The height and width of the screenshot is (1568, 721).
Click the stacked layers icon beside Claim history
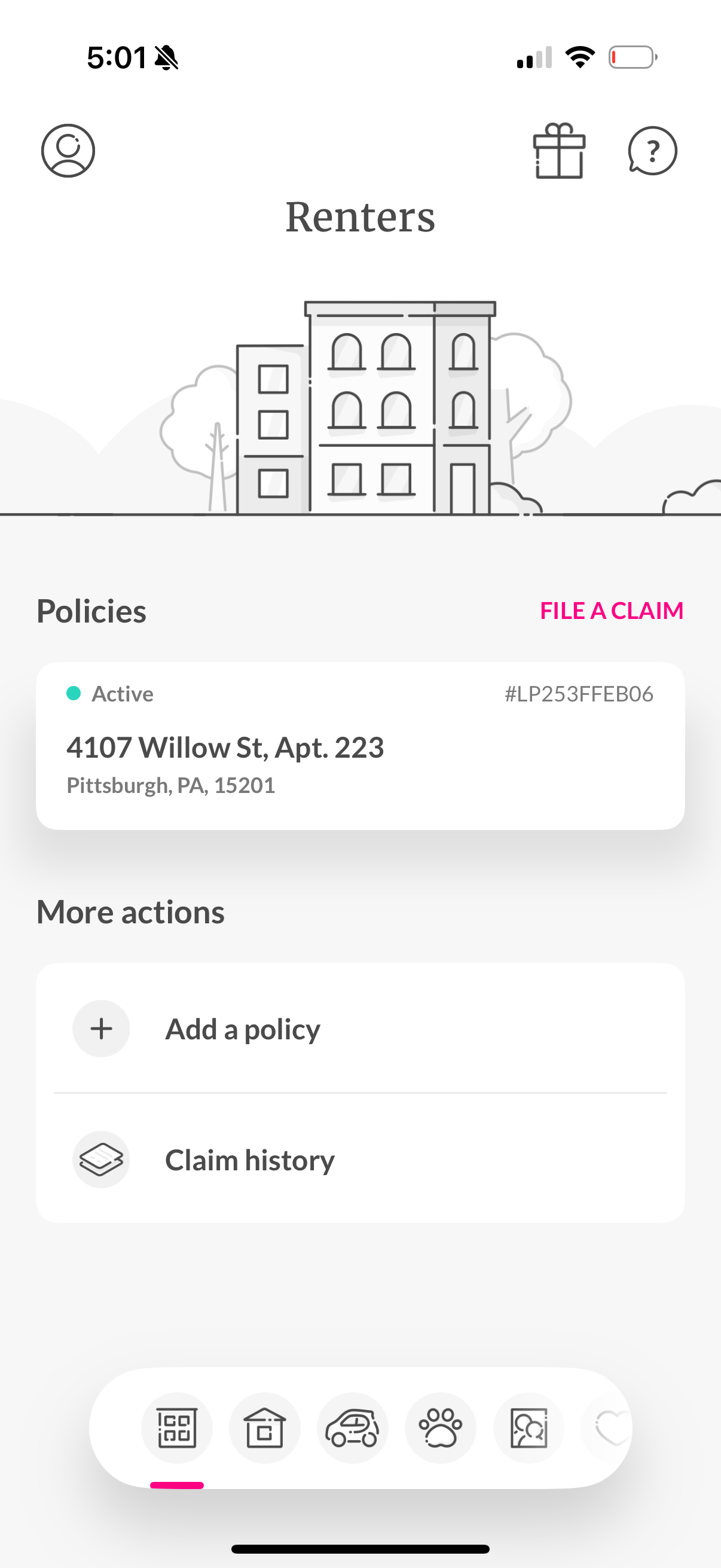pos(101,1160)
